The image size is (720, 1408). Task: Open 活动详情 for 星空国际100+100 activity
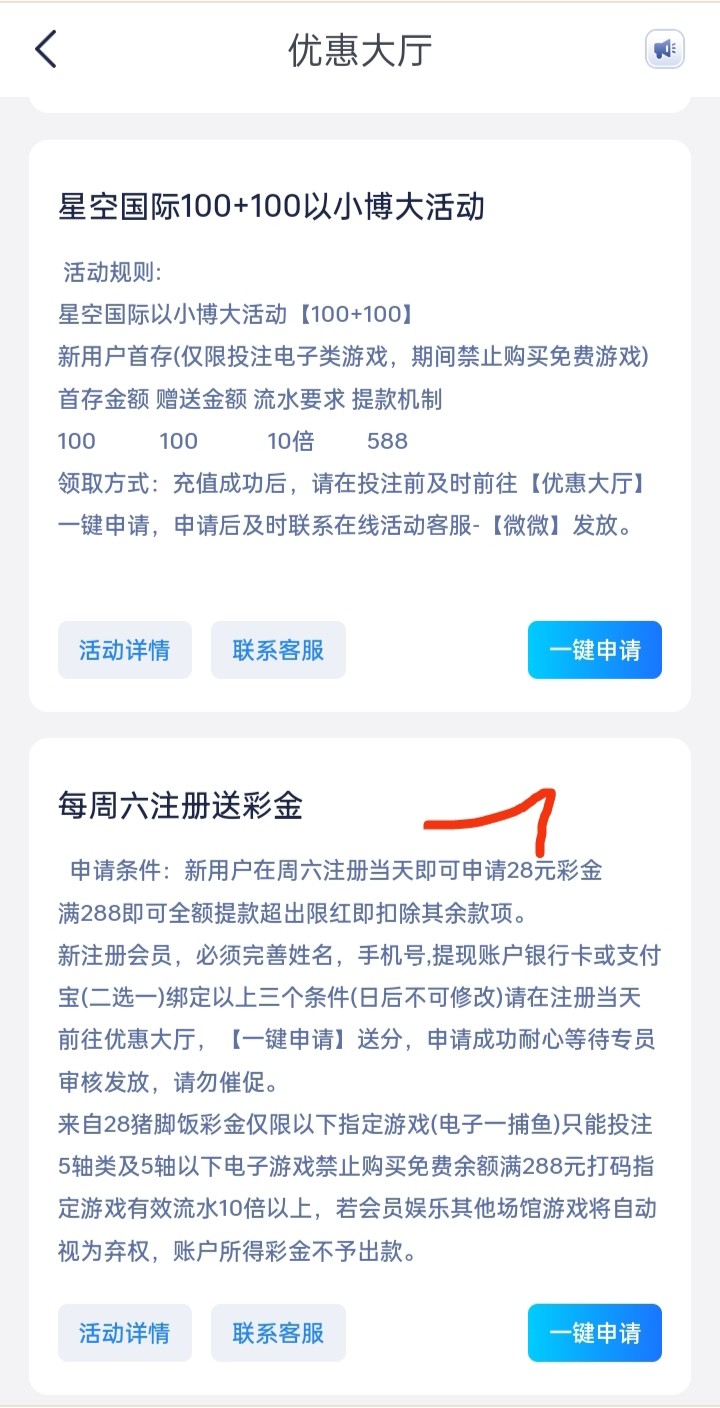125,650
